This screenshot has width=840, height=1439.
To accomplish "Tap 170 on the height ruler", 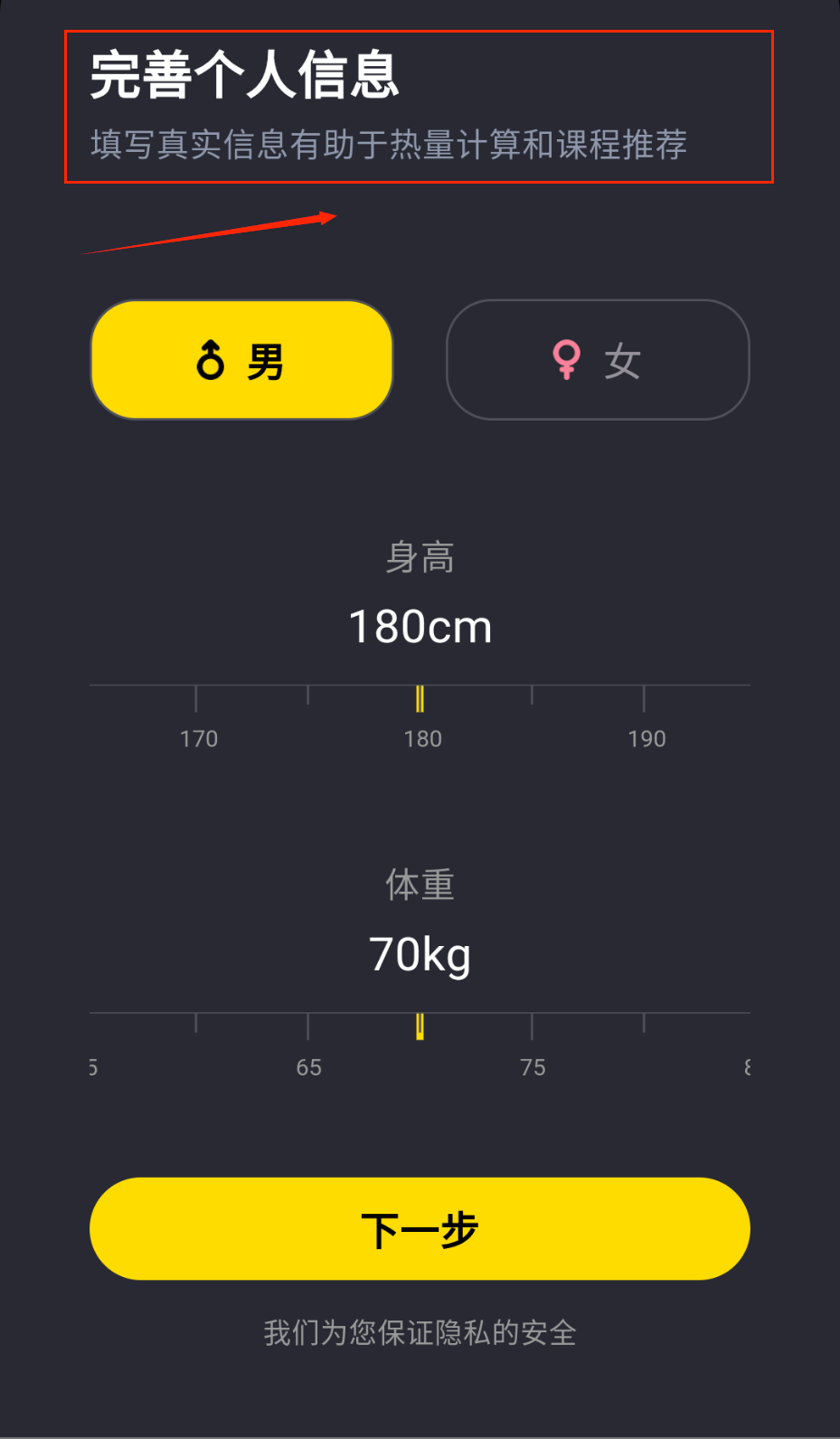I will pyautogui.click(x=198, y=738).
